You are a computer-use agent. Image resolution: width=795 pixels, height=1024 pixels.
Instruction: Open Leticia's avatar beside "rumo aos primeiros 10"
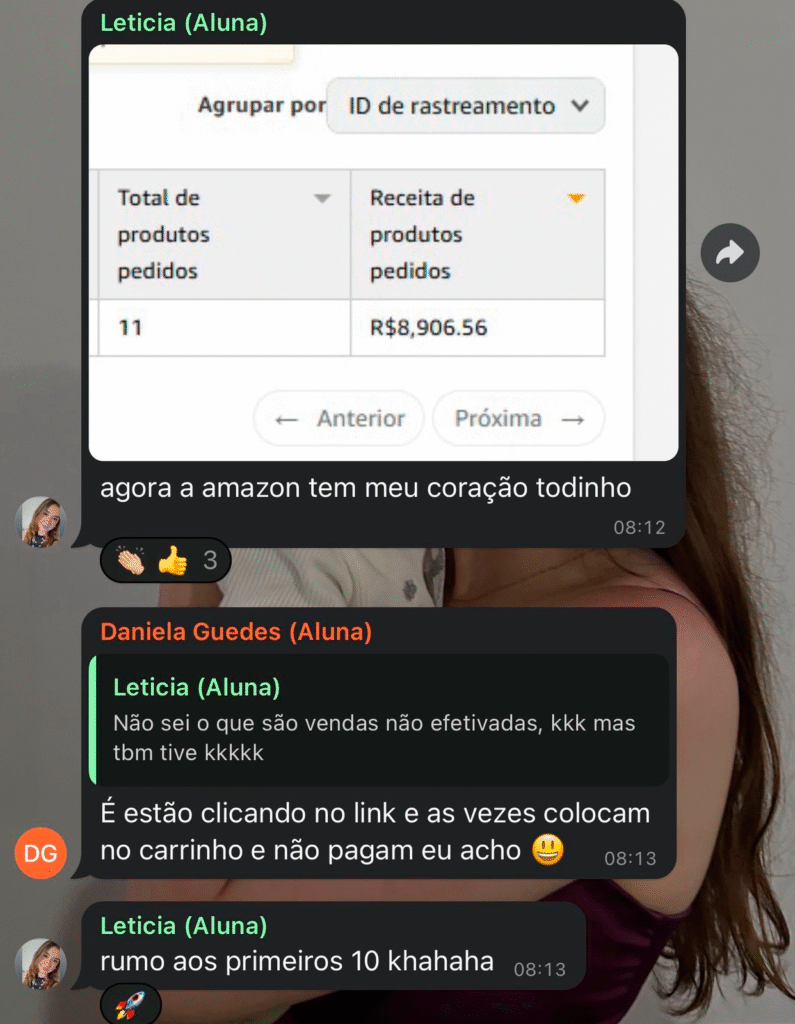41,964
